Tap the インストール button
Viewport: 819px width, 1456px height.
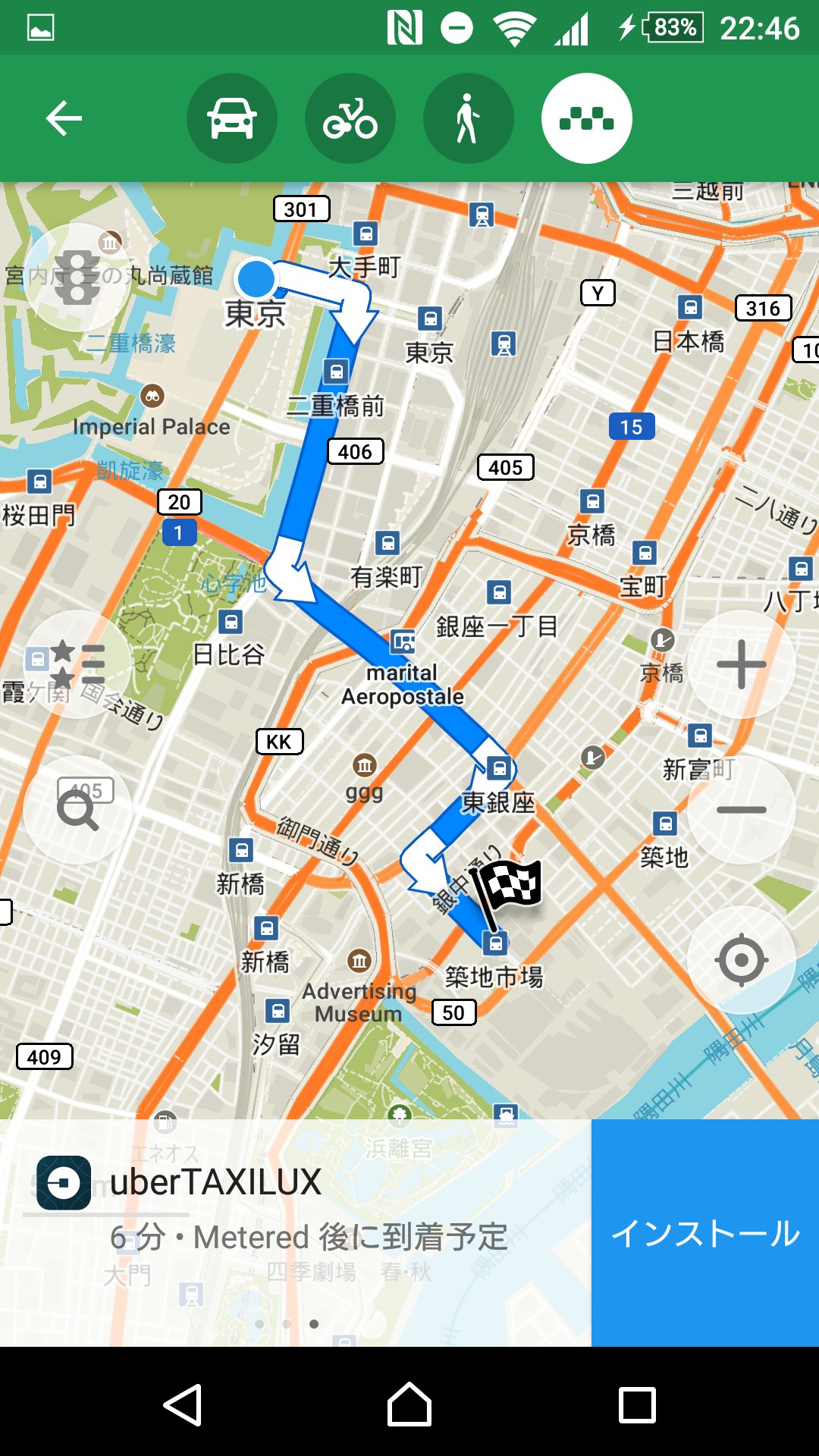705,1233
